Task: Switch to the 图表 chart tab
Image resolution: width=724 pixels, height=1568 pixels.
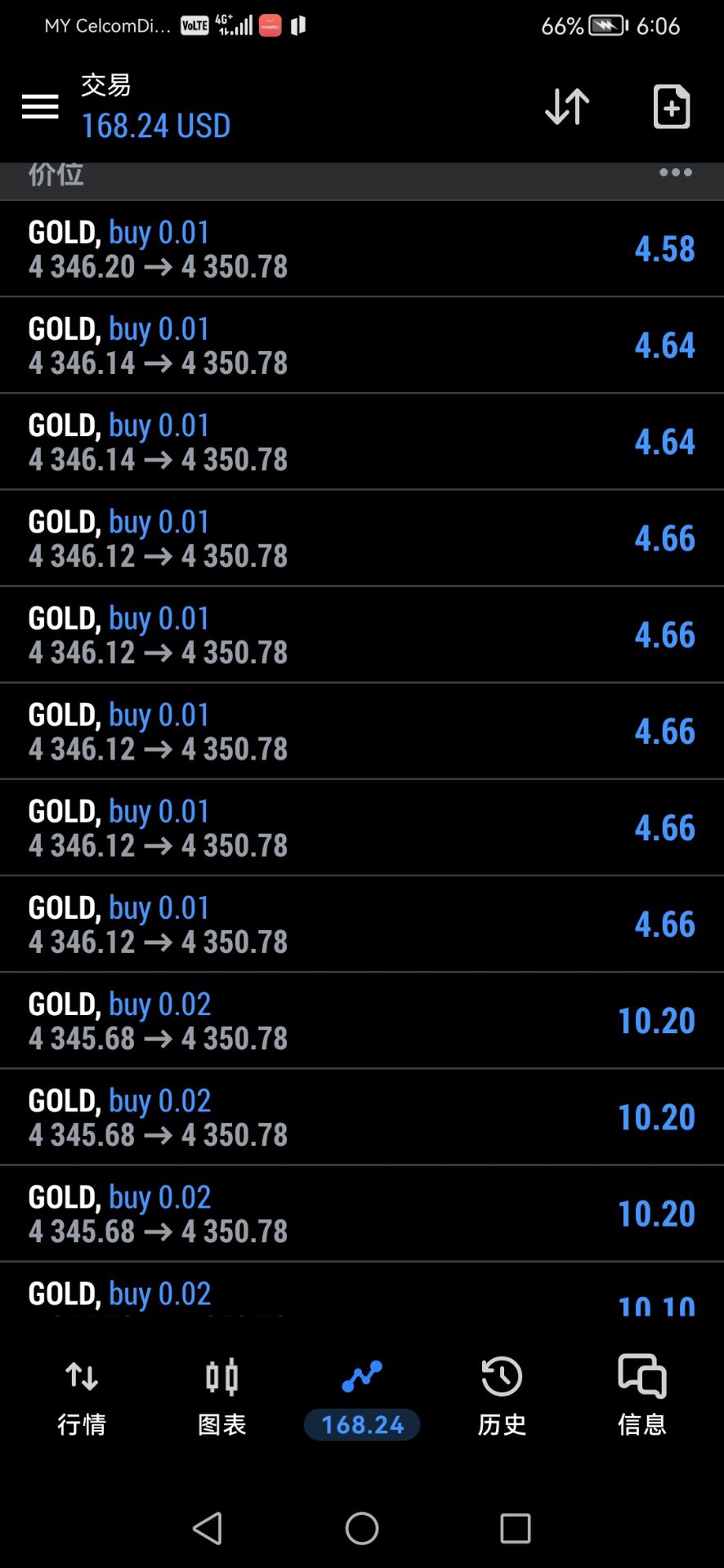Action: pyautogui.click(x=222, y=1397)
